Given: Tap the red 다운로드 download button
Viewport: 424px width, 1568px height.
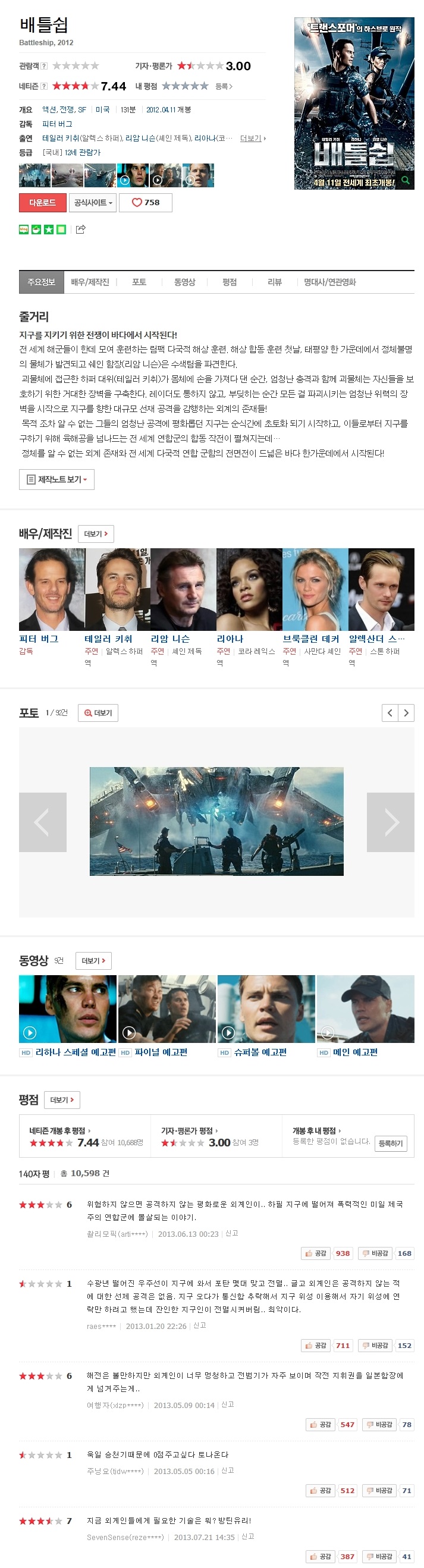Looking at the screenshot, I should [42, 203].
